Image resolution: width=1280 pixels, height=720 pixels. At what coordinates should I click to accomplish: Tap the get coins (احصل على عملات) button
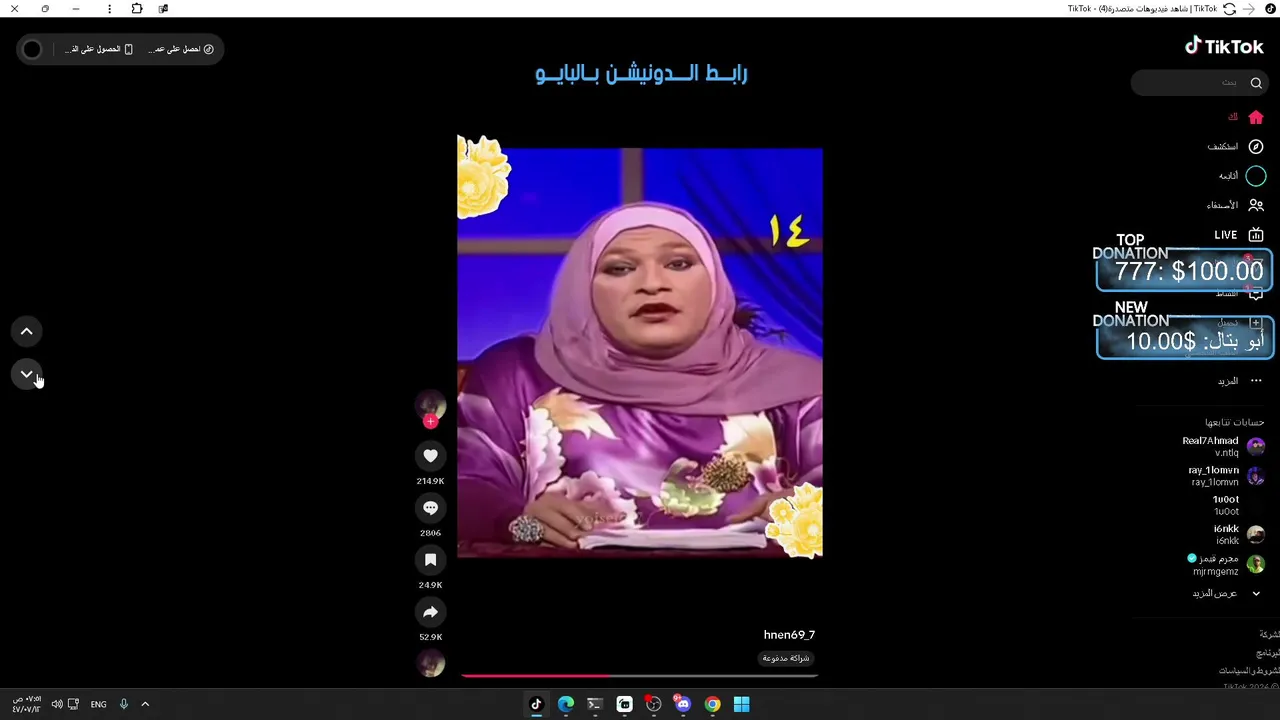click(x=181, y=49)
